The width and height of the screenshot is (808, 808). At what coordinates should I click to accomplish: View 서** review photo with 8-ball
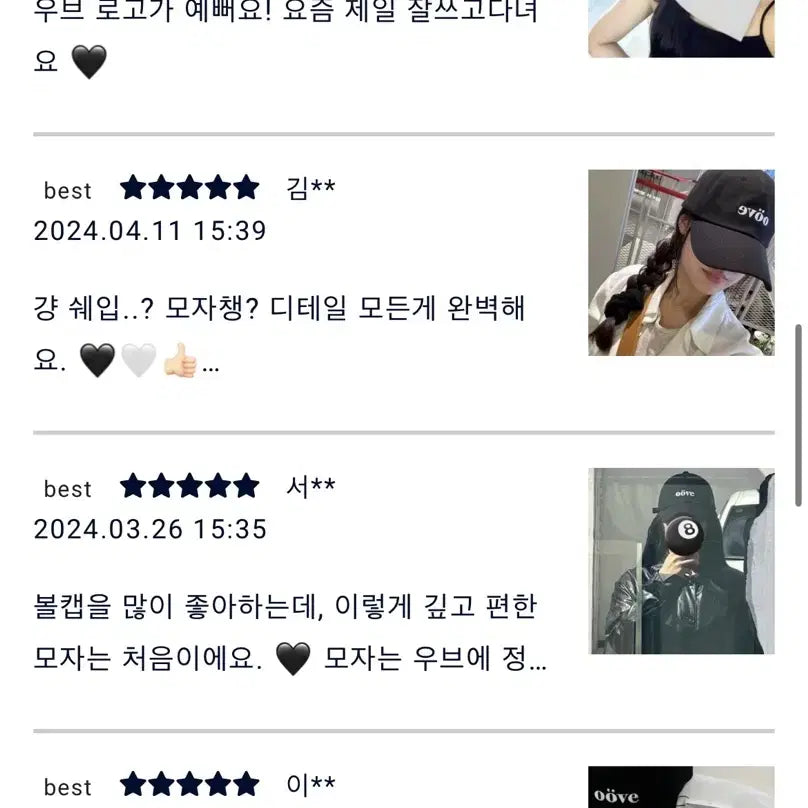[680, 560]
